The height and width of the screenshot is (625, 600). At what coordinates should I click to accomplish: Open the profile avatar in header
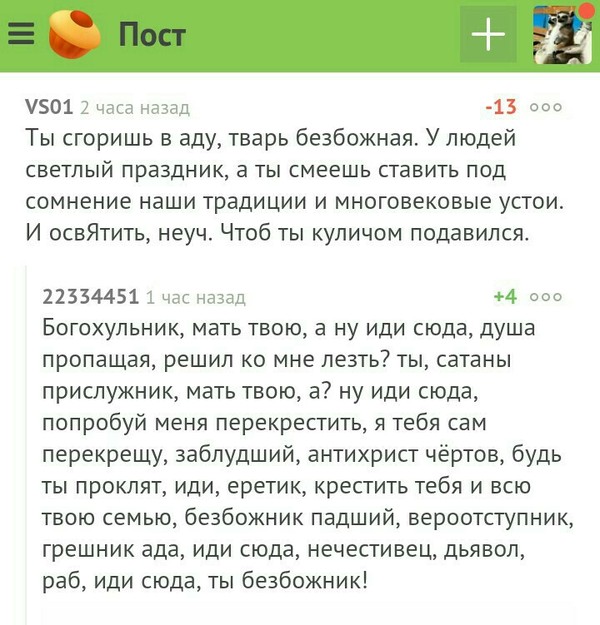563,35
